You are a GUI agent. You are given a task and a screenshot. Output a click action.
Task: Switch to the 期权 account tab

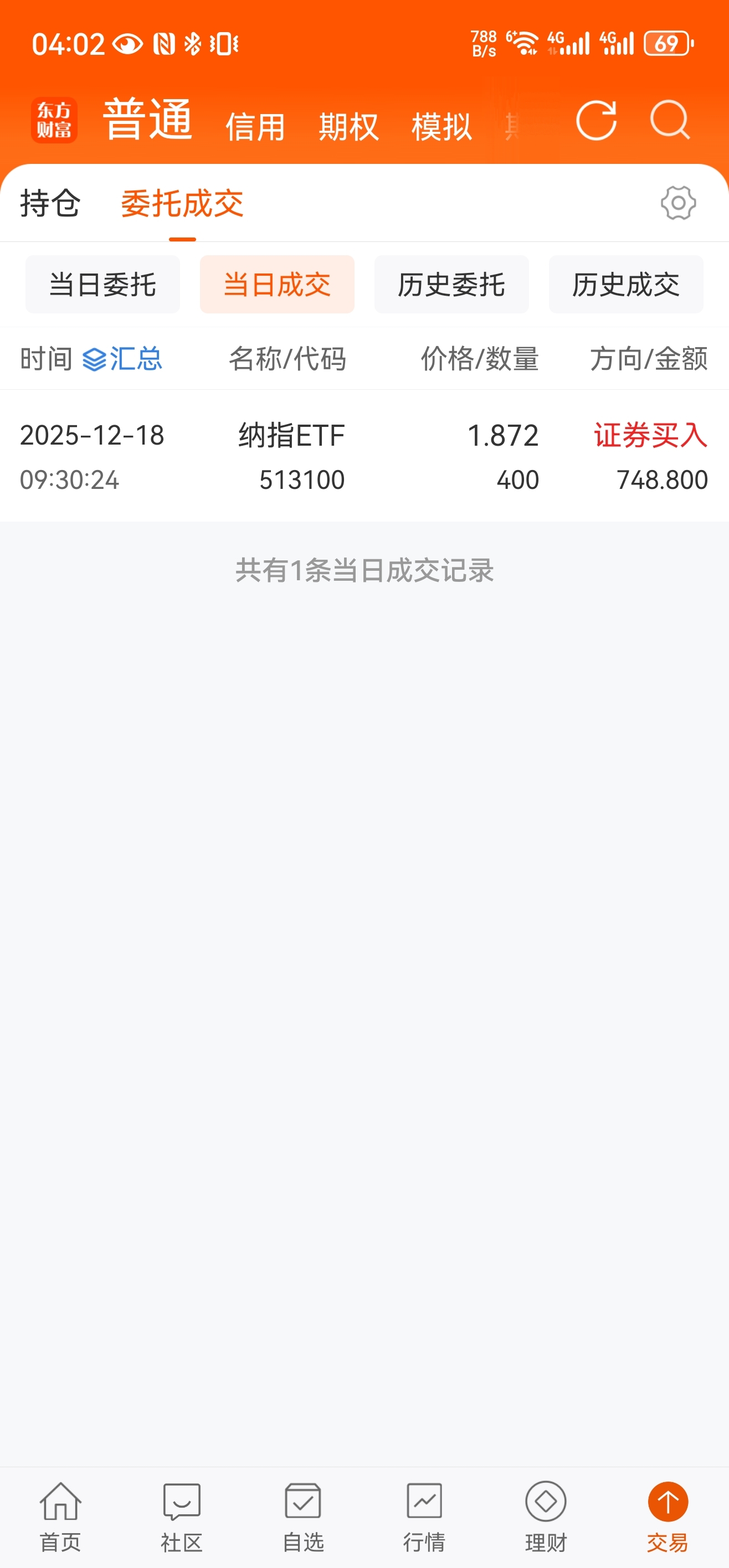(348, 127)
